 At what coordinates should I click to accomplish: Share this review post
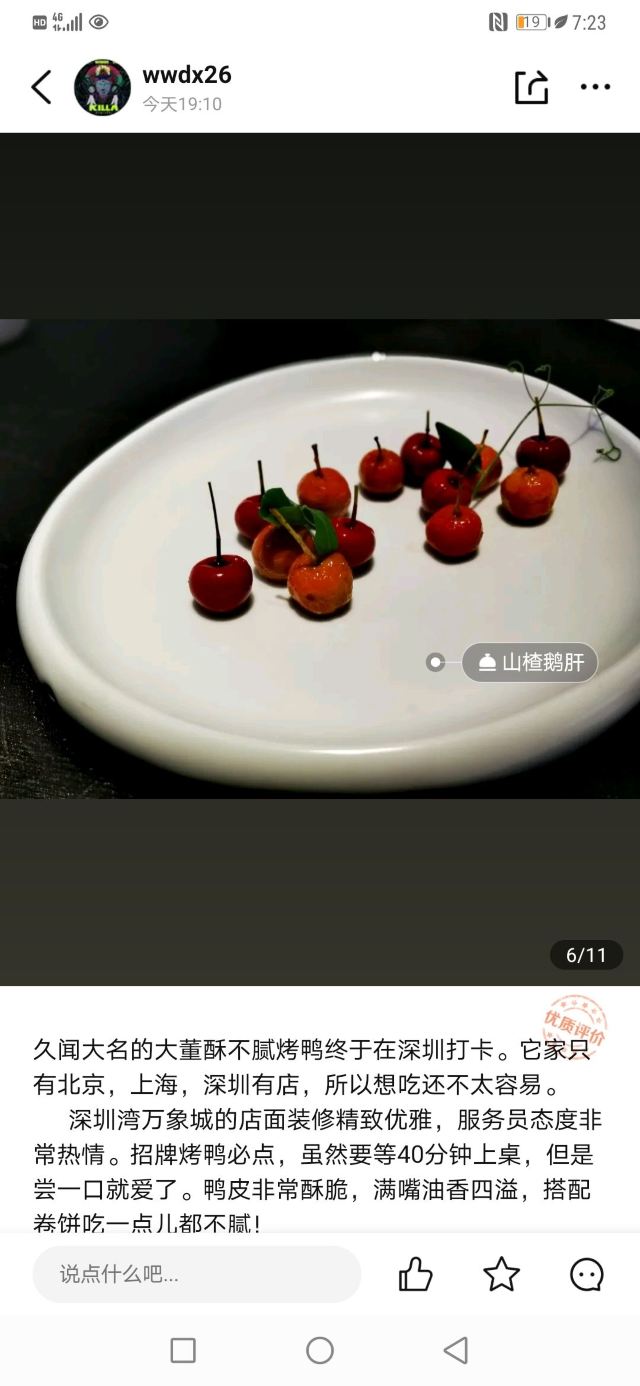coord(531,88)
